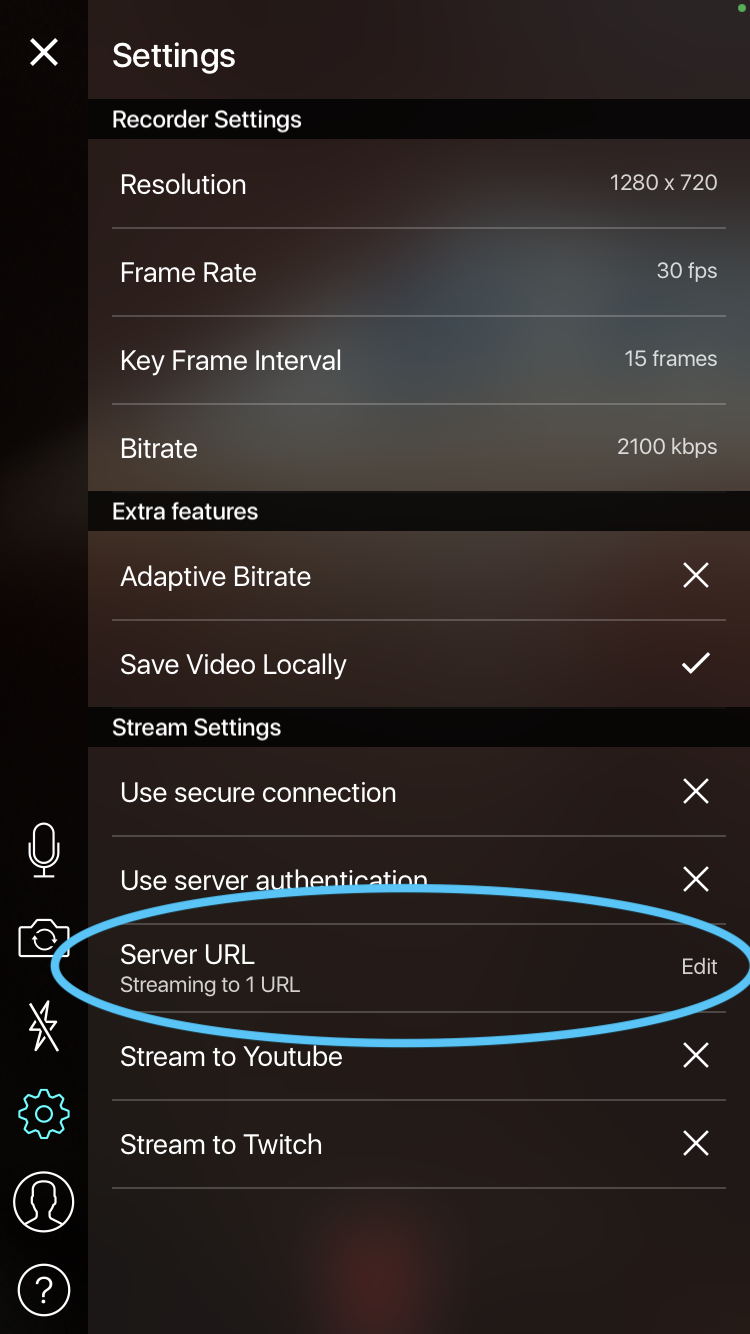Image resolution: width=750 pixels, height=1334 pixels.
Task: Open the user profile icon
Action: 44,1201
